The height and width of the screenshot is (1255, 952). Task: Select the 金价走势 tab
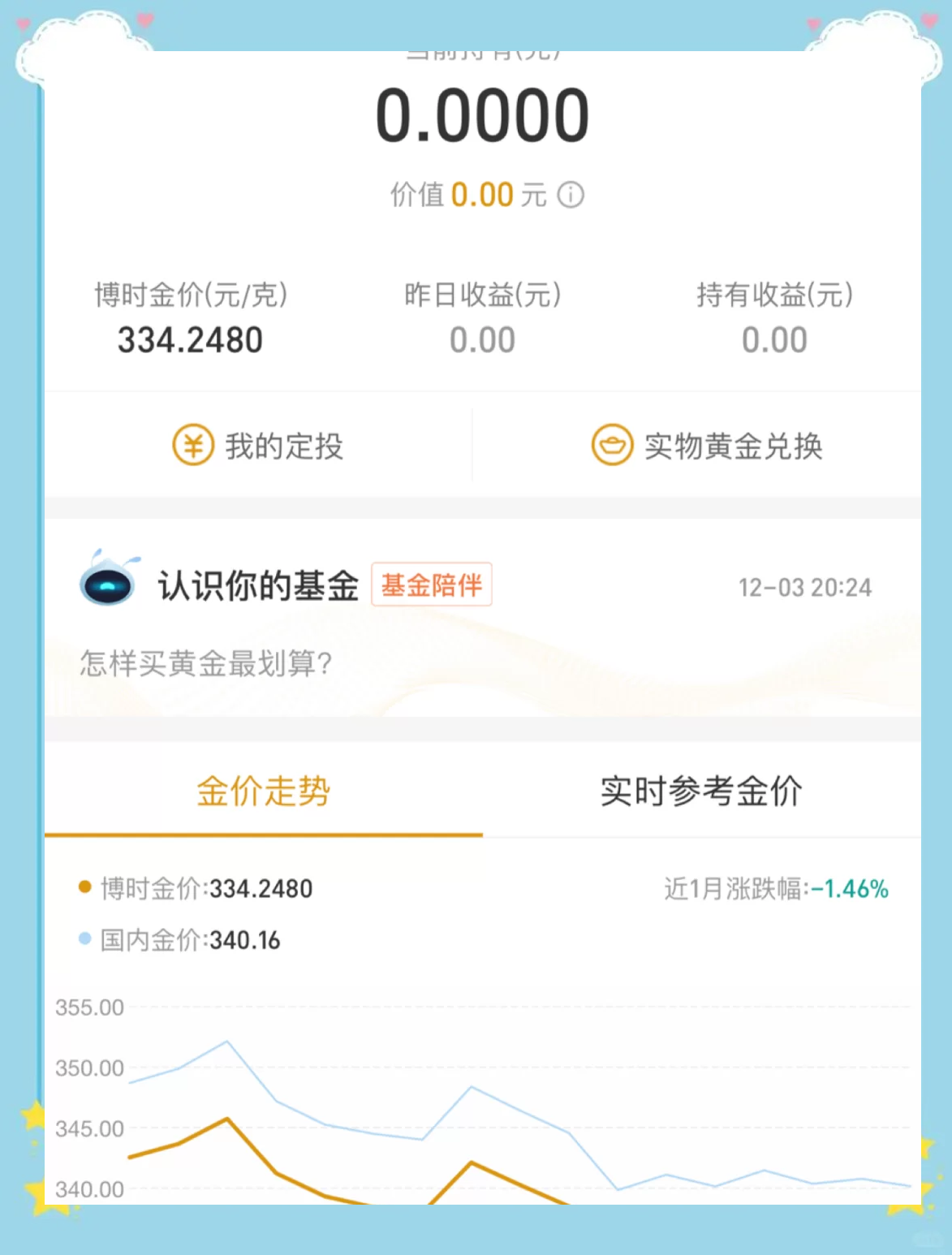coord(262,791)
